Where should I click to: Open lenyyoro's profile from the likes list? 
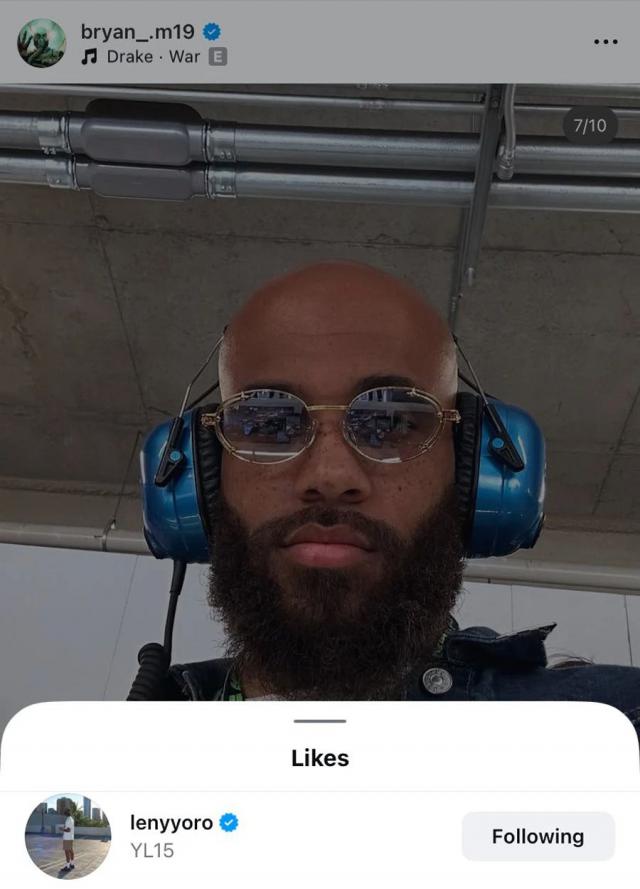click(x=171, y=823)
